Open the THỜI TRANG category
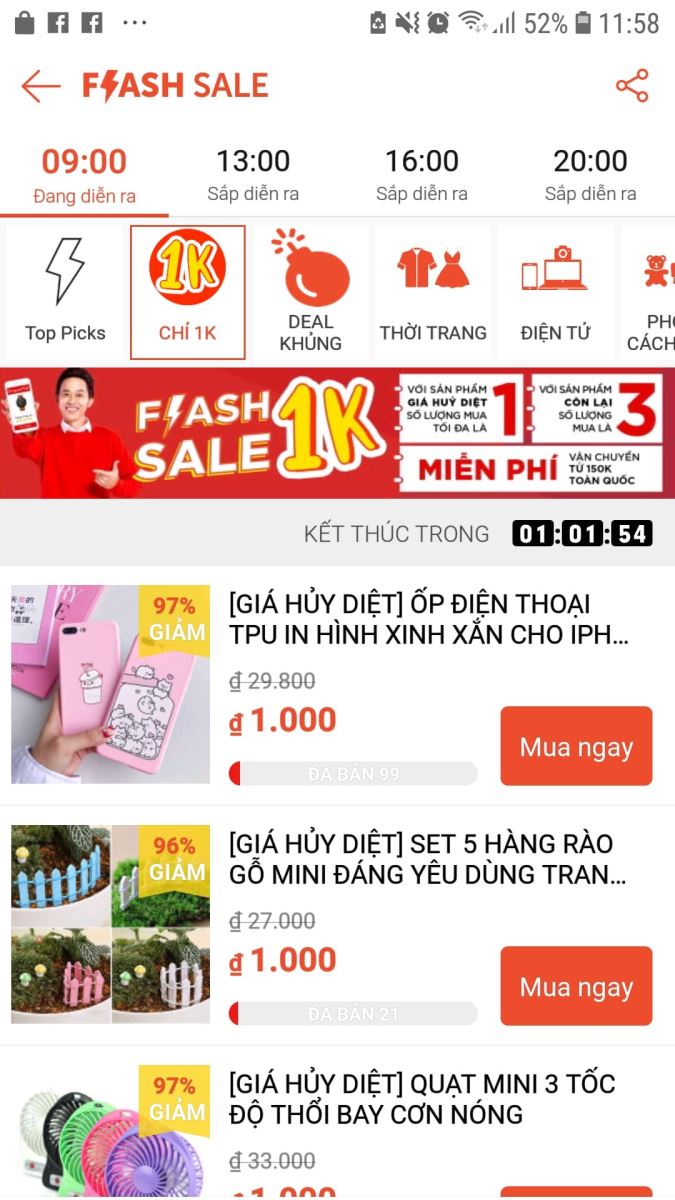 pyautogui.click(x=433, y=292)
